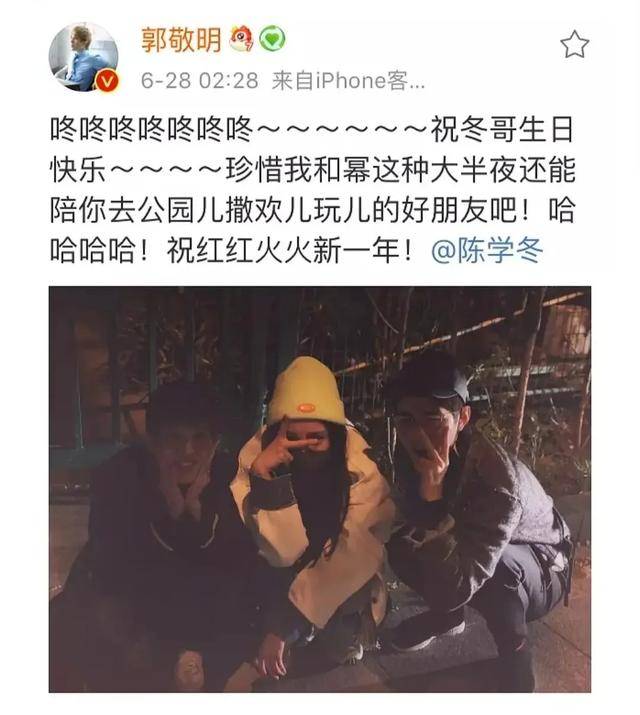
Task: View the post's photo full screen
Action: pyautogui.click(x=320, y=489)
